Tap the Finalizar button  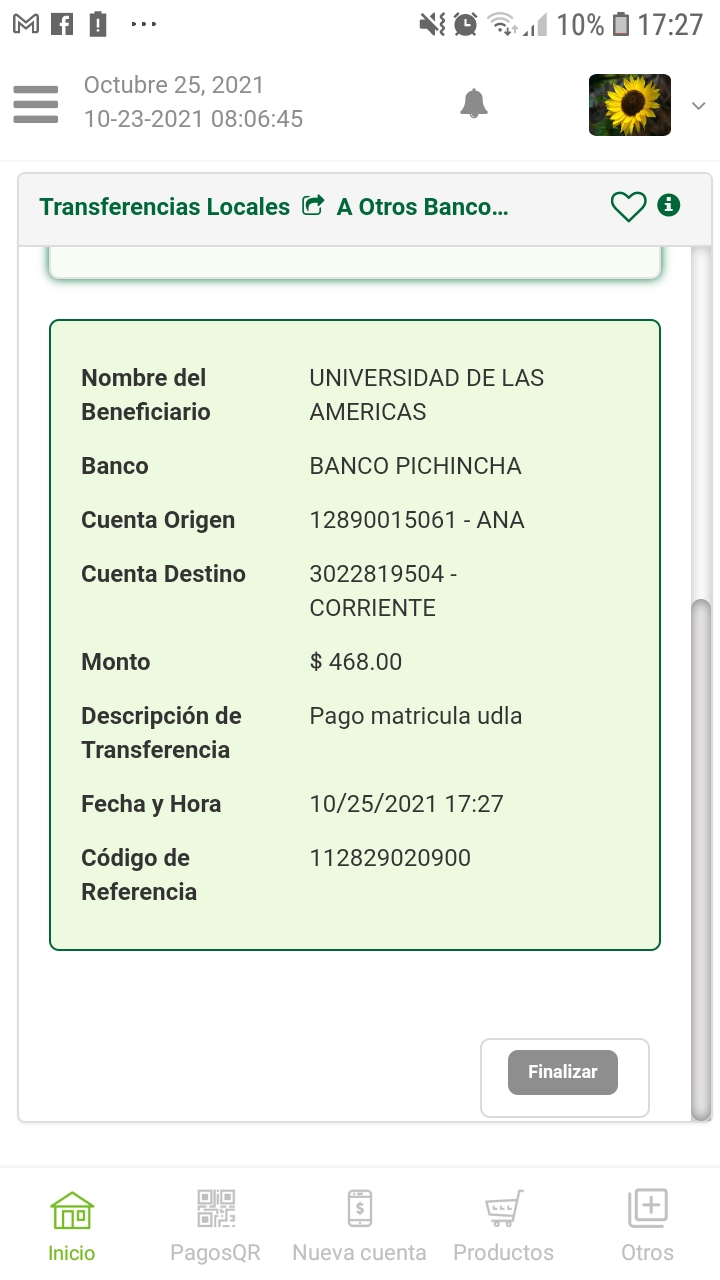[563, 1072]
